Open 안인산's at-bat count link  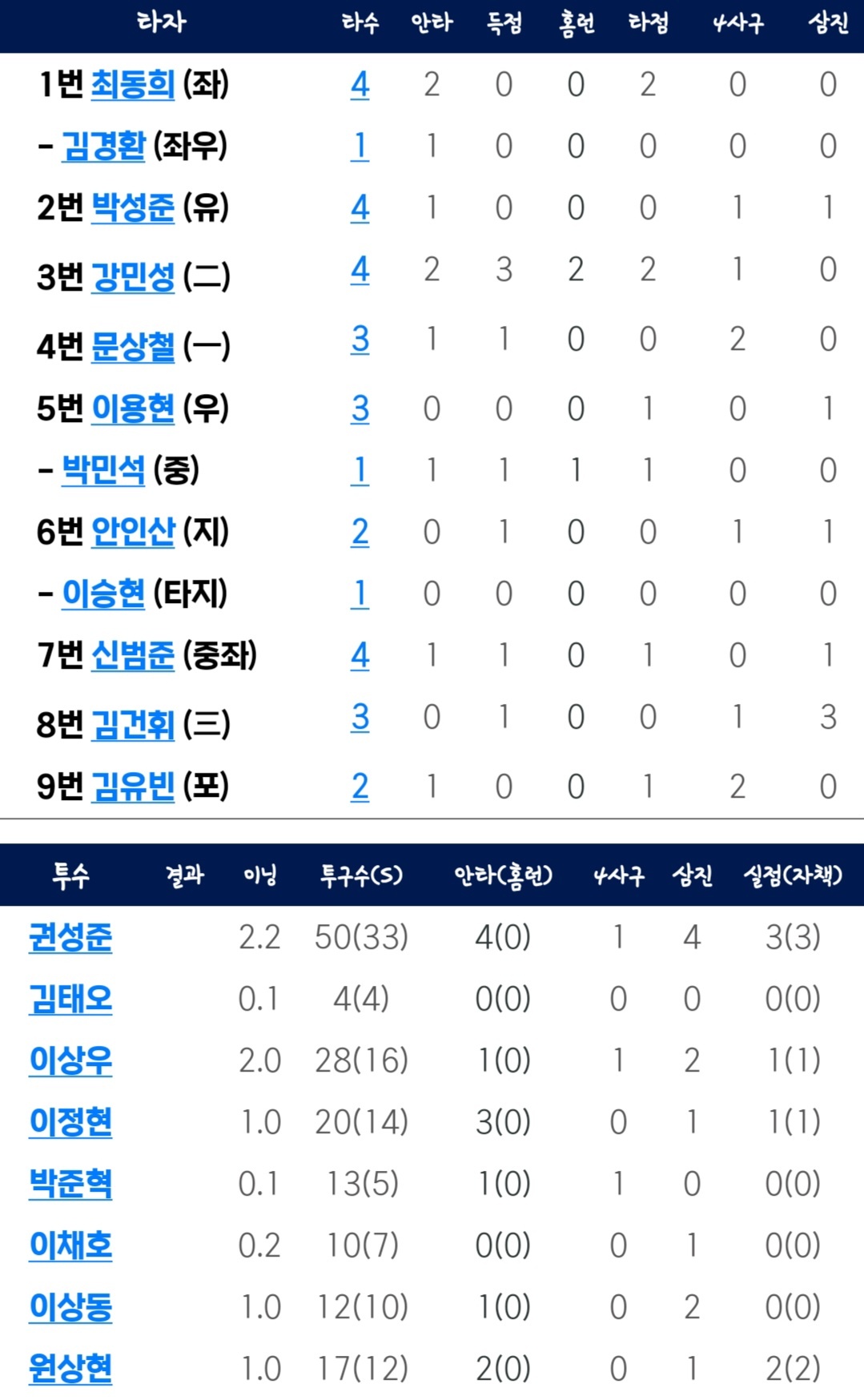pos(360,532)
